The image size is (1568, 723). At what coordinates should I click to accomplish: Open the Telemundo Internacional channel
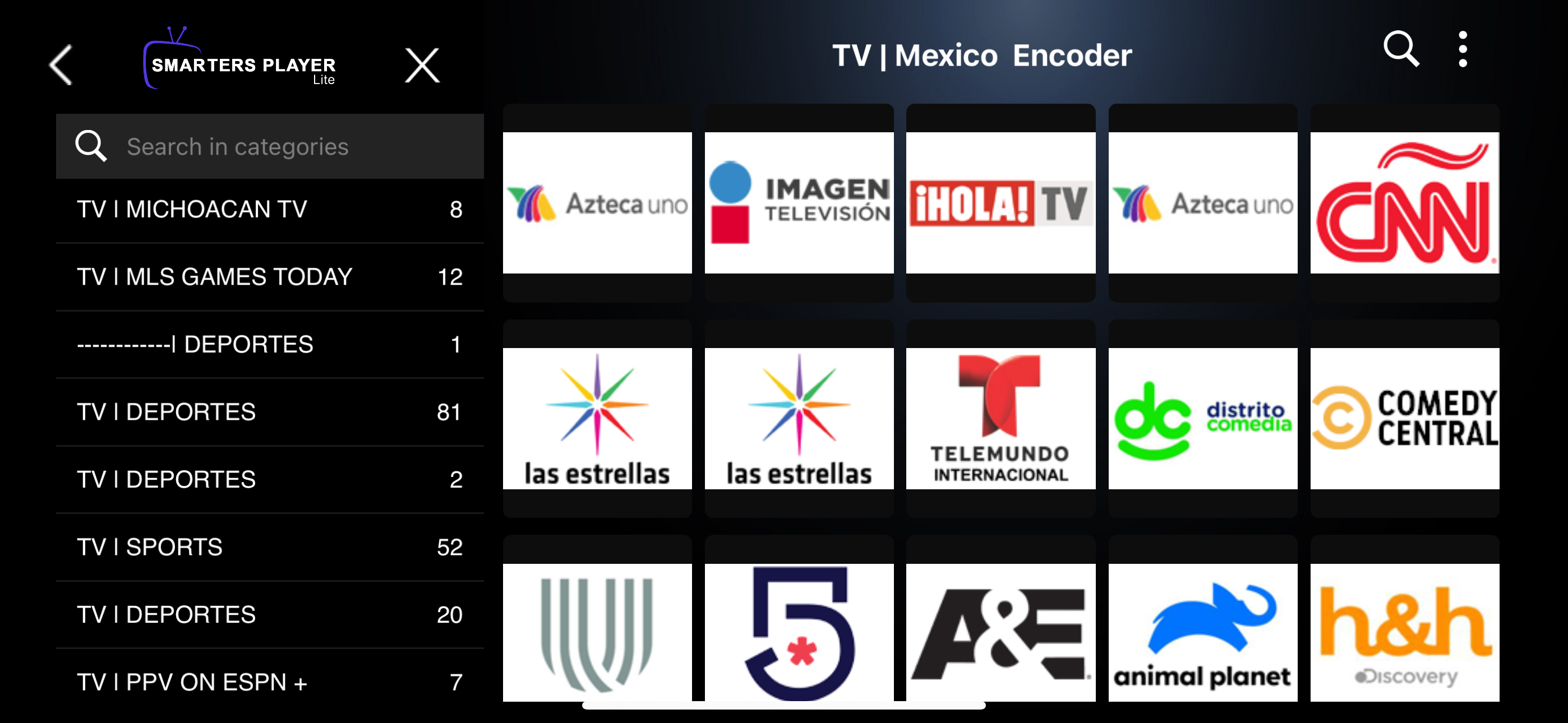pos(1000,419)
